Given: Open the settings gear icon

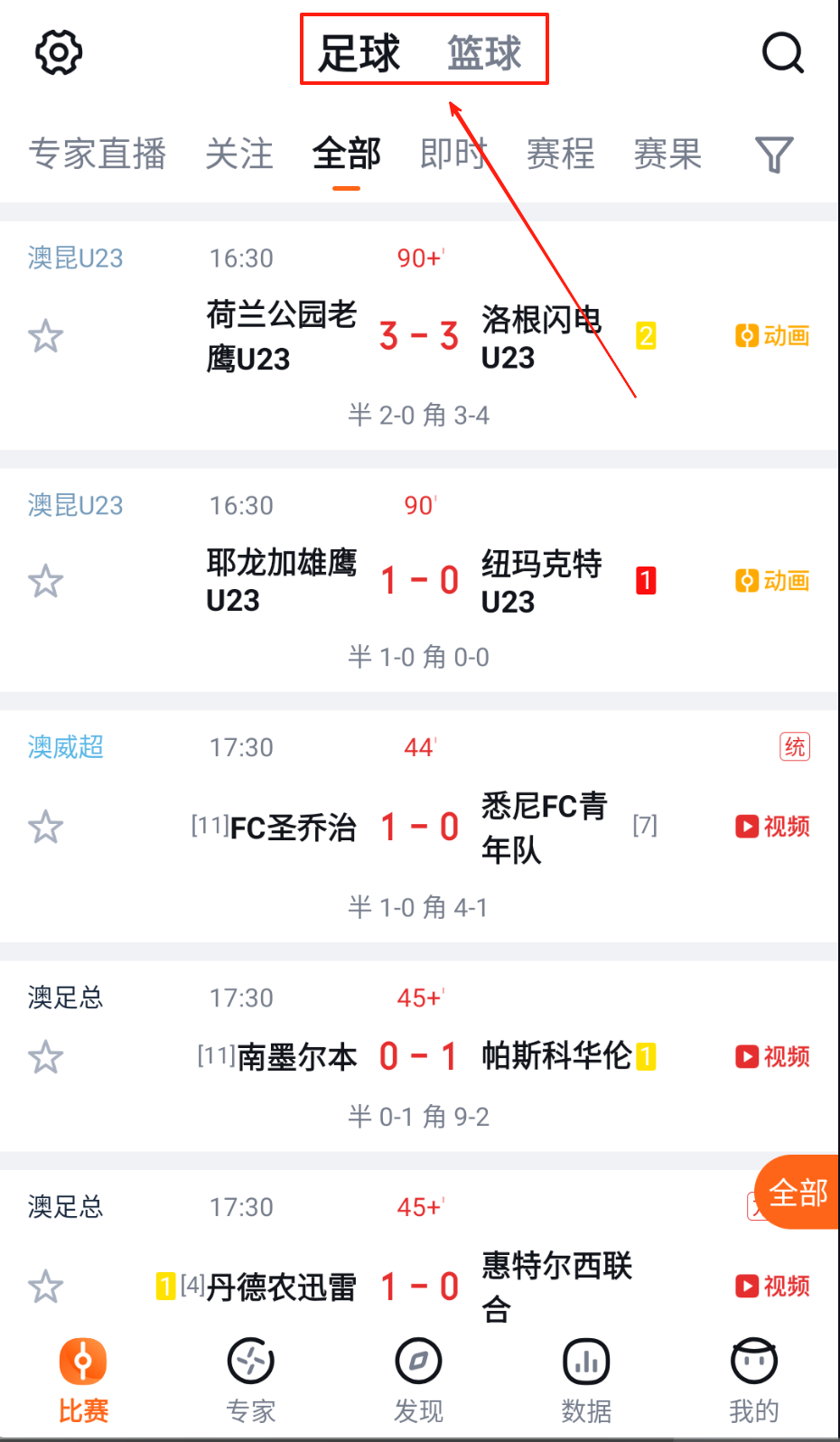Looking at the screenshot, I should click(x=59, y=52).
